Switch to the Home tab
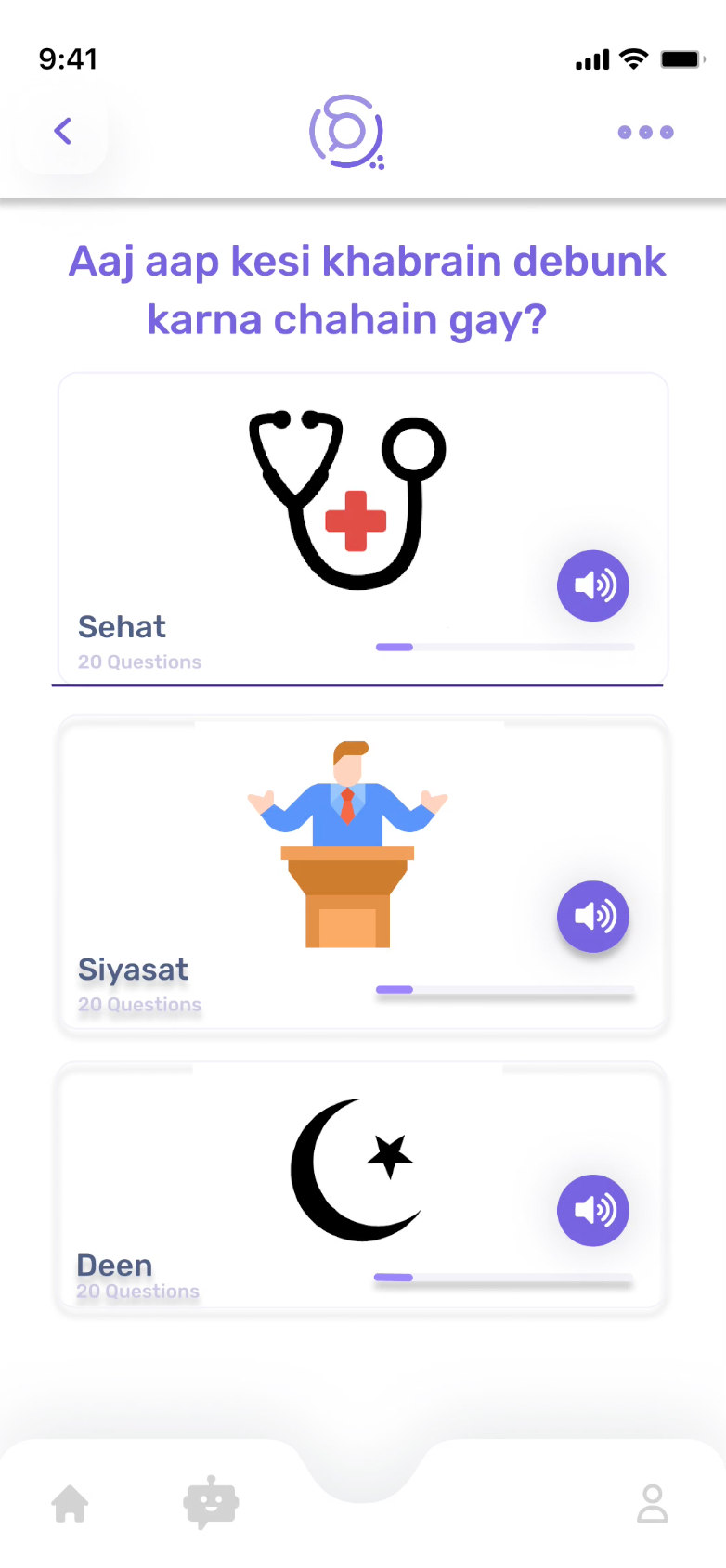The width and height of the screenshot is (726, 1568). [70, 1503]
